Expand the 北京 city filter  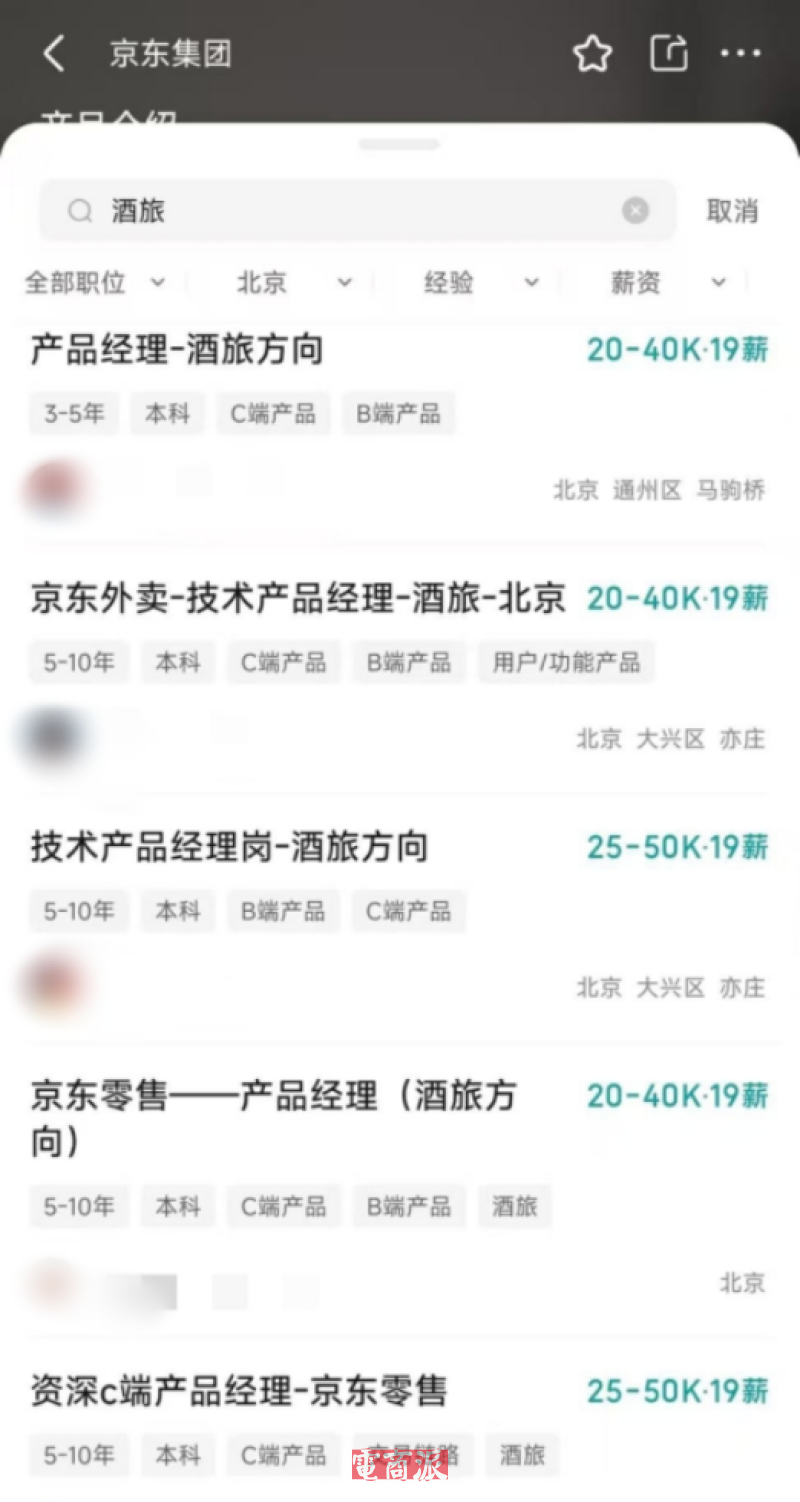point(294,283)
